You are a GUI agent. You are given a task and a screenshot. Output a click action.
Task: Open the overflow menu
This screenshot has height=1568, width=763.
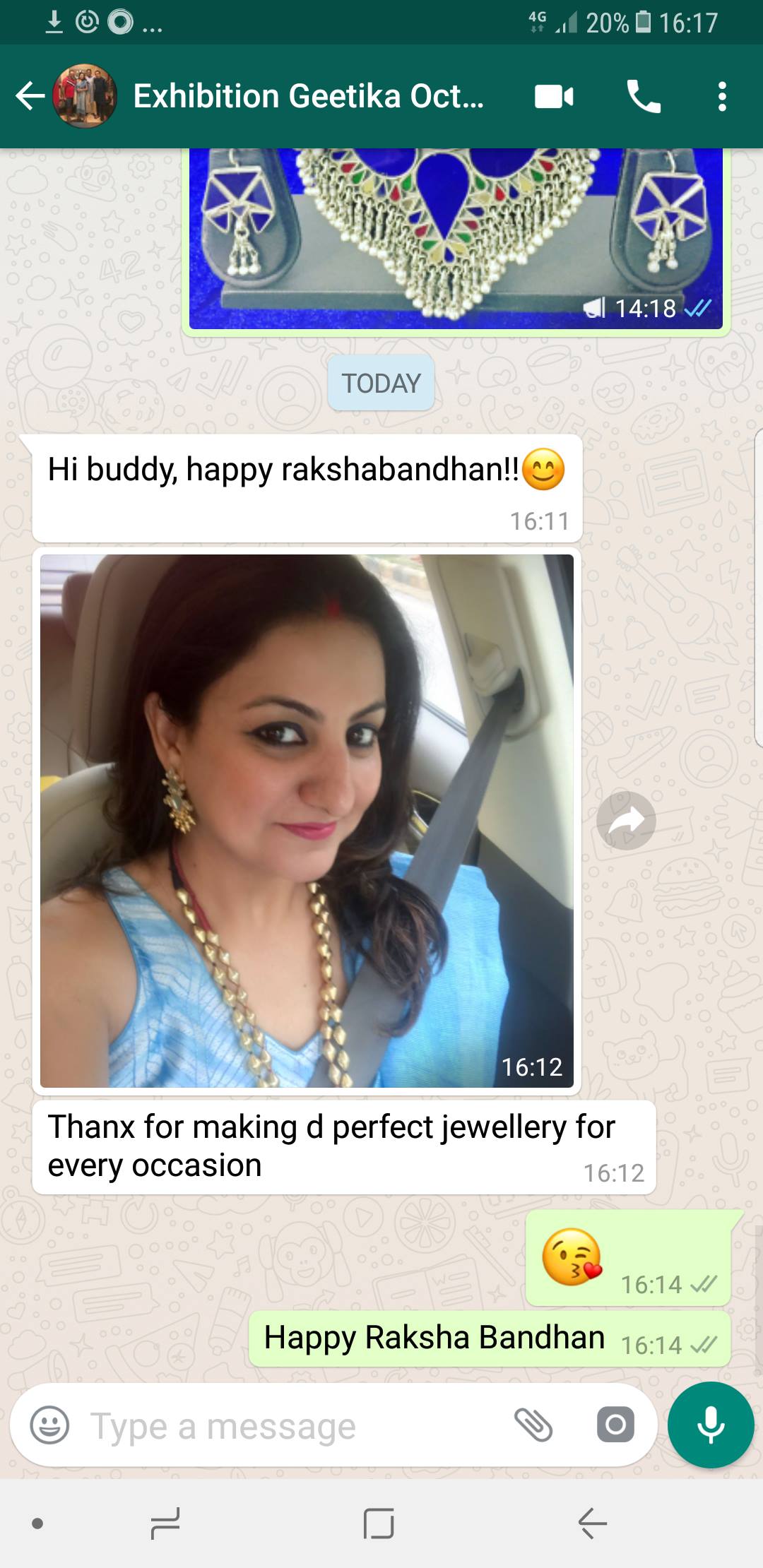[x=721, y=96]
